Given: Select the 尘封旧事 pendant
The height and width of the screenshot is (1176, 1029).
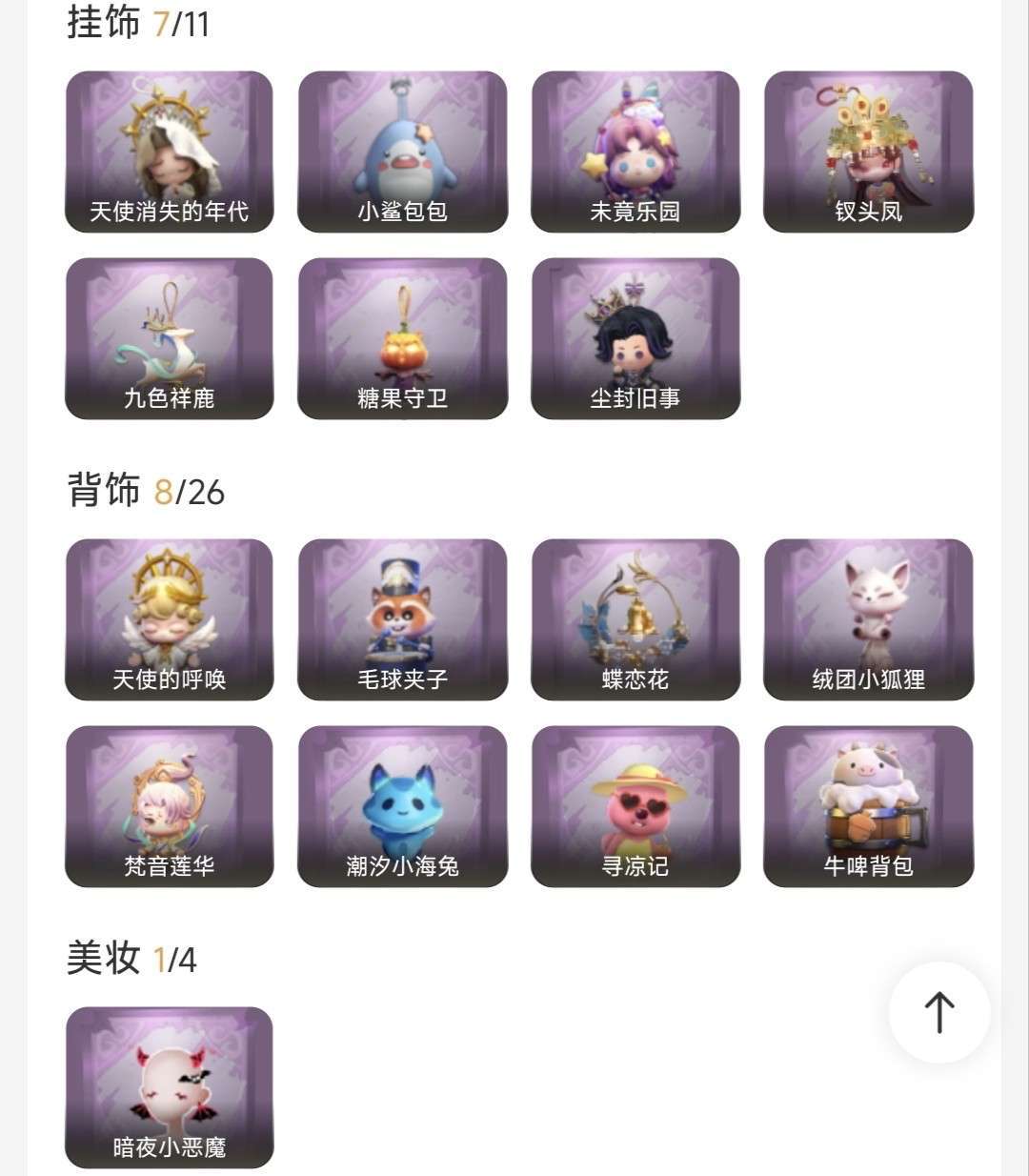Looking at the screenshot, I should 635,338.
